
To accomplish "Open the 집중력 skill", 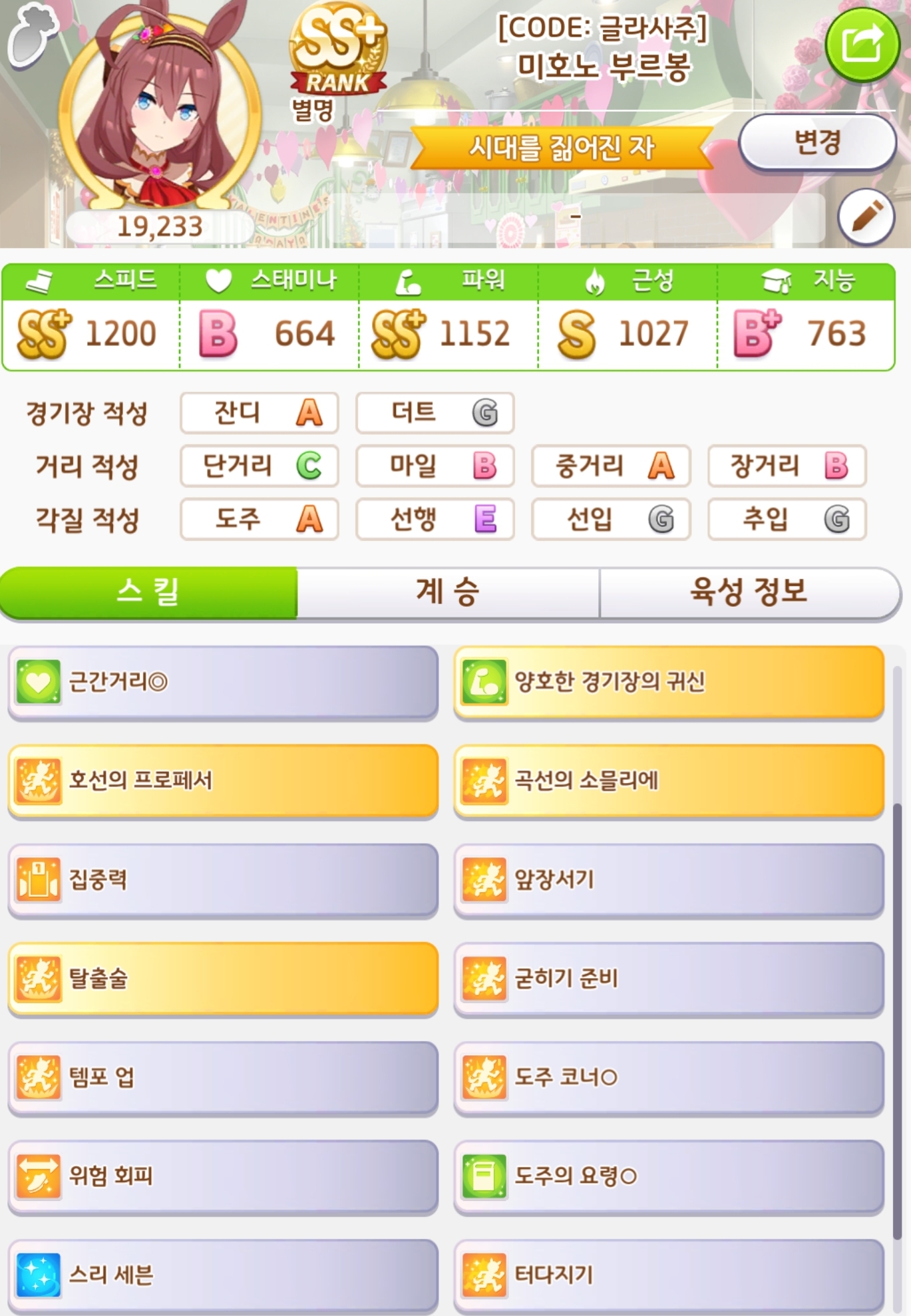I will point(223,880).
